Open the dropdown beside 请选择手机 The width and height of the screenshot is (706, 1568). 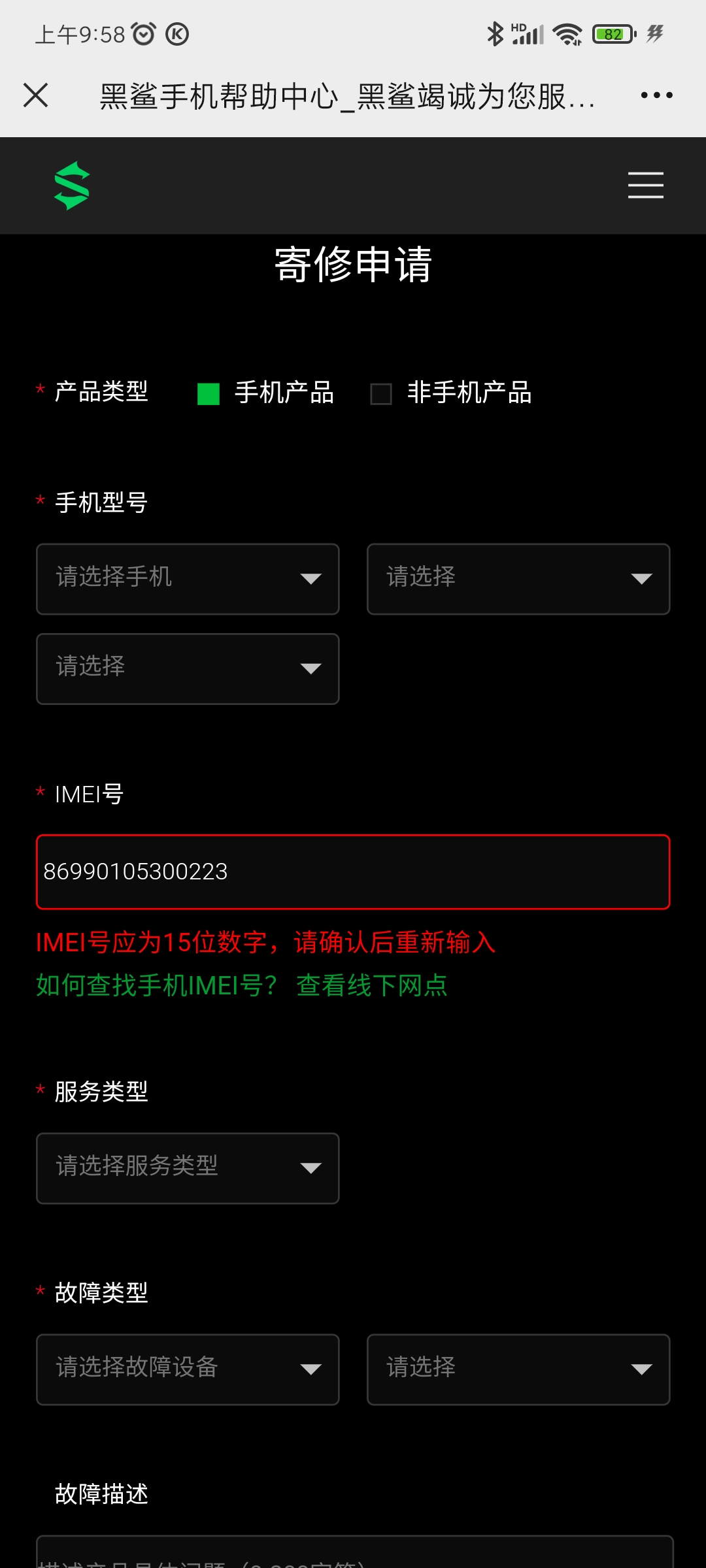coord(518,579)
